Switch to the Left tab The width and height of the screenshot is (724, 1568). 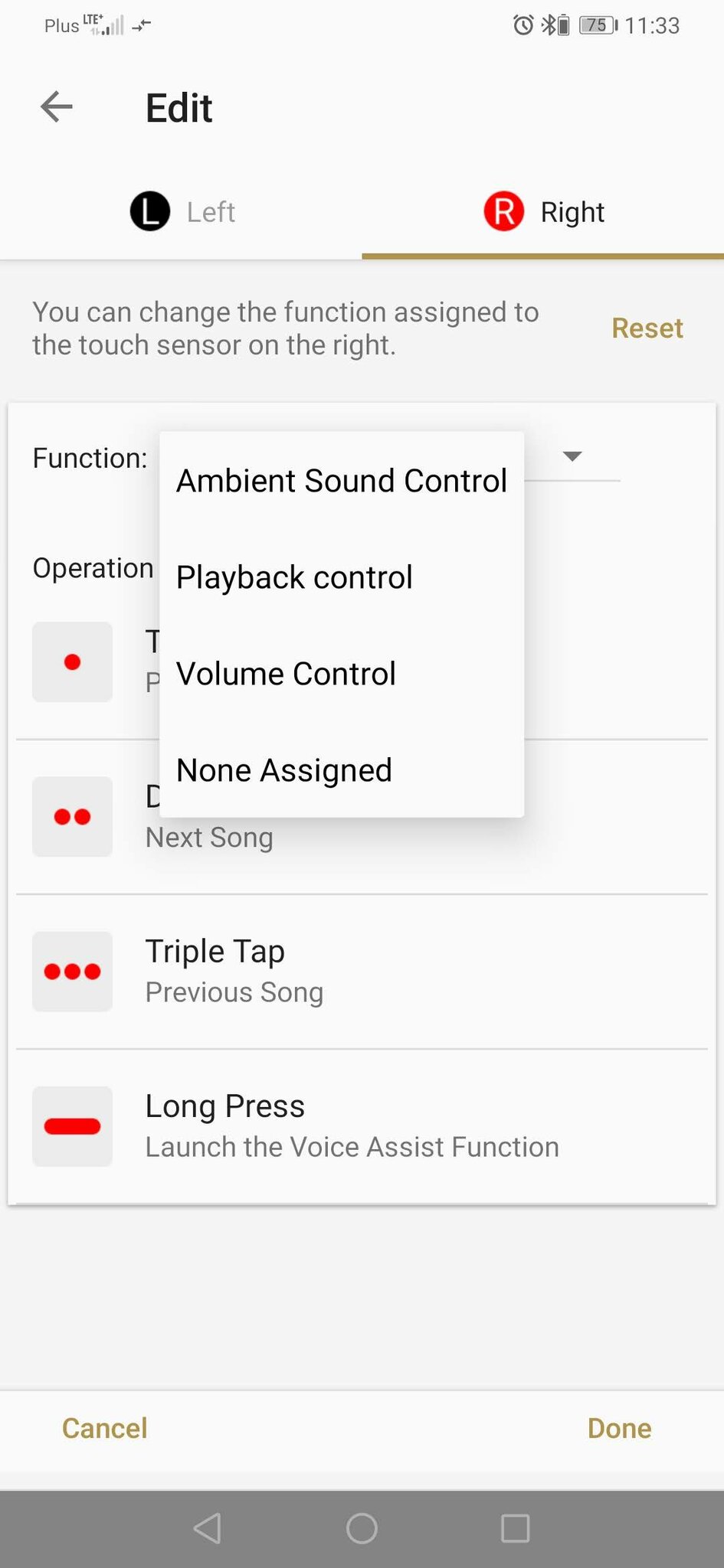[x=182, y=212]
